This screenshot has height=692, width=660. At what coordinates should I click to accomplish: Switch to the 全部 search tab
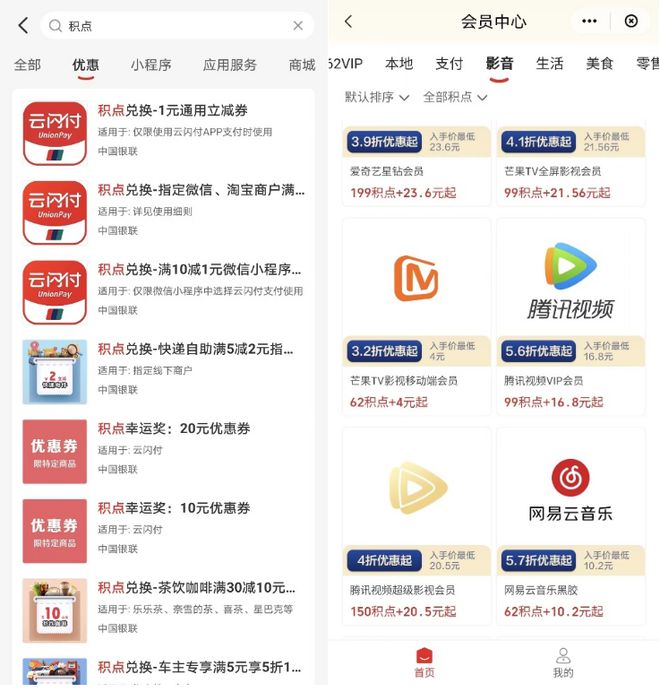coord(27,65)
